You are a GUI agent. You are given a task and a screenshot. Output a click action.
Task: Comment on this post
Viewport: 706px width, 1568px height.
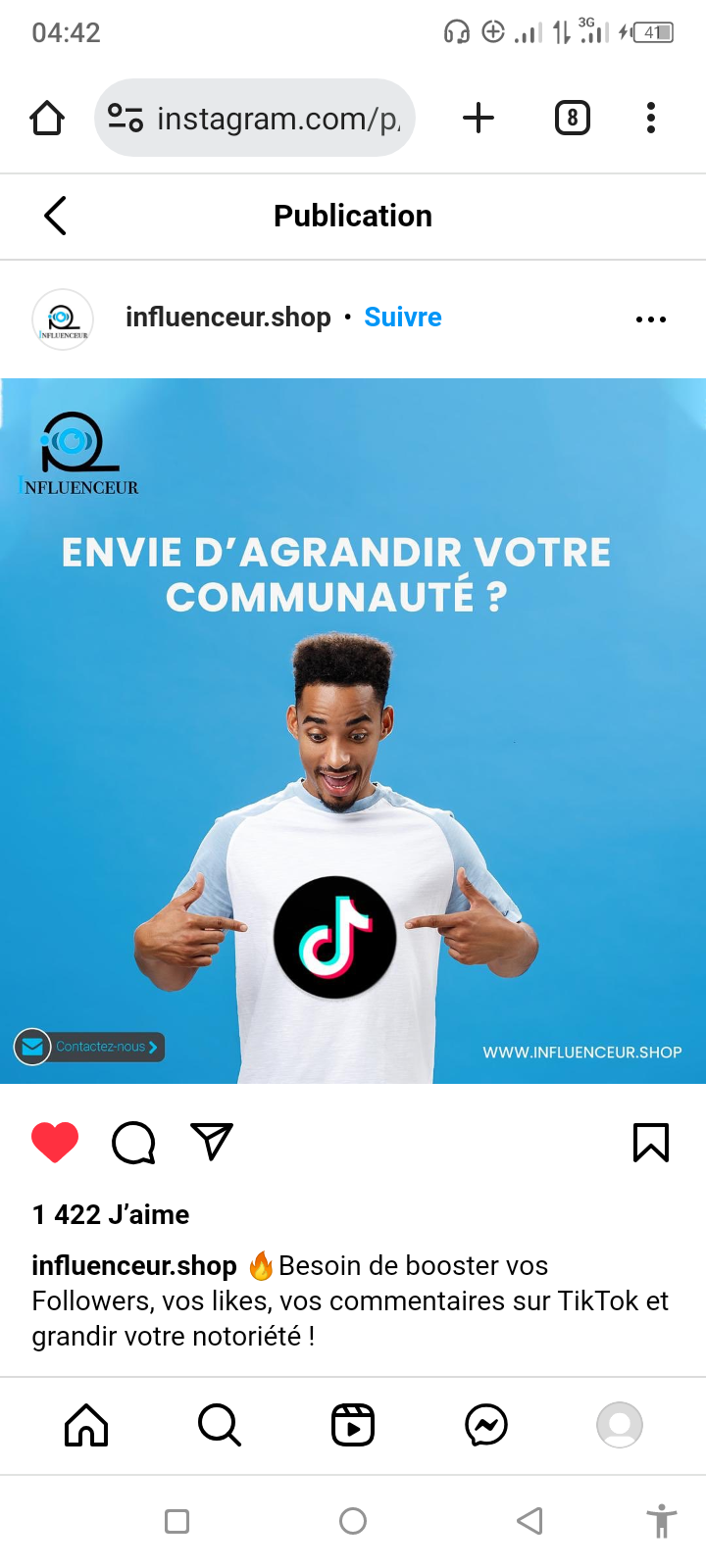(x=133, y=1142)
